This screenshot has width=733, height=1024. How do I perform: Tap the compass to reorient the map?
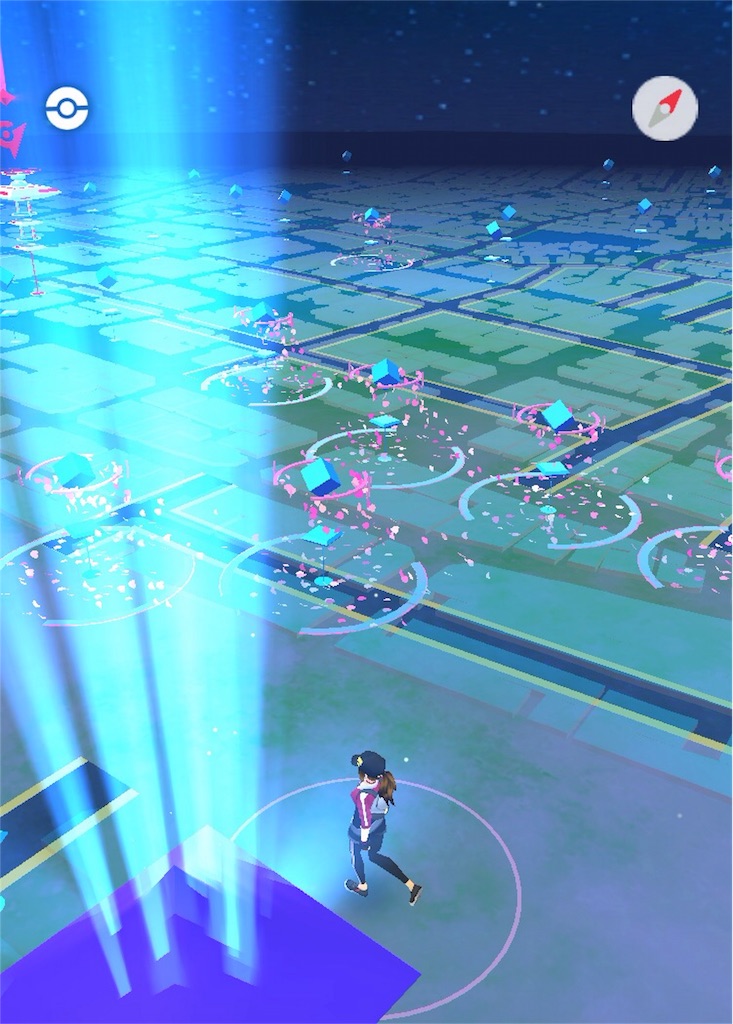(x=665, y=108)
